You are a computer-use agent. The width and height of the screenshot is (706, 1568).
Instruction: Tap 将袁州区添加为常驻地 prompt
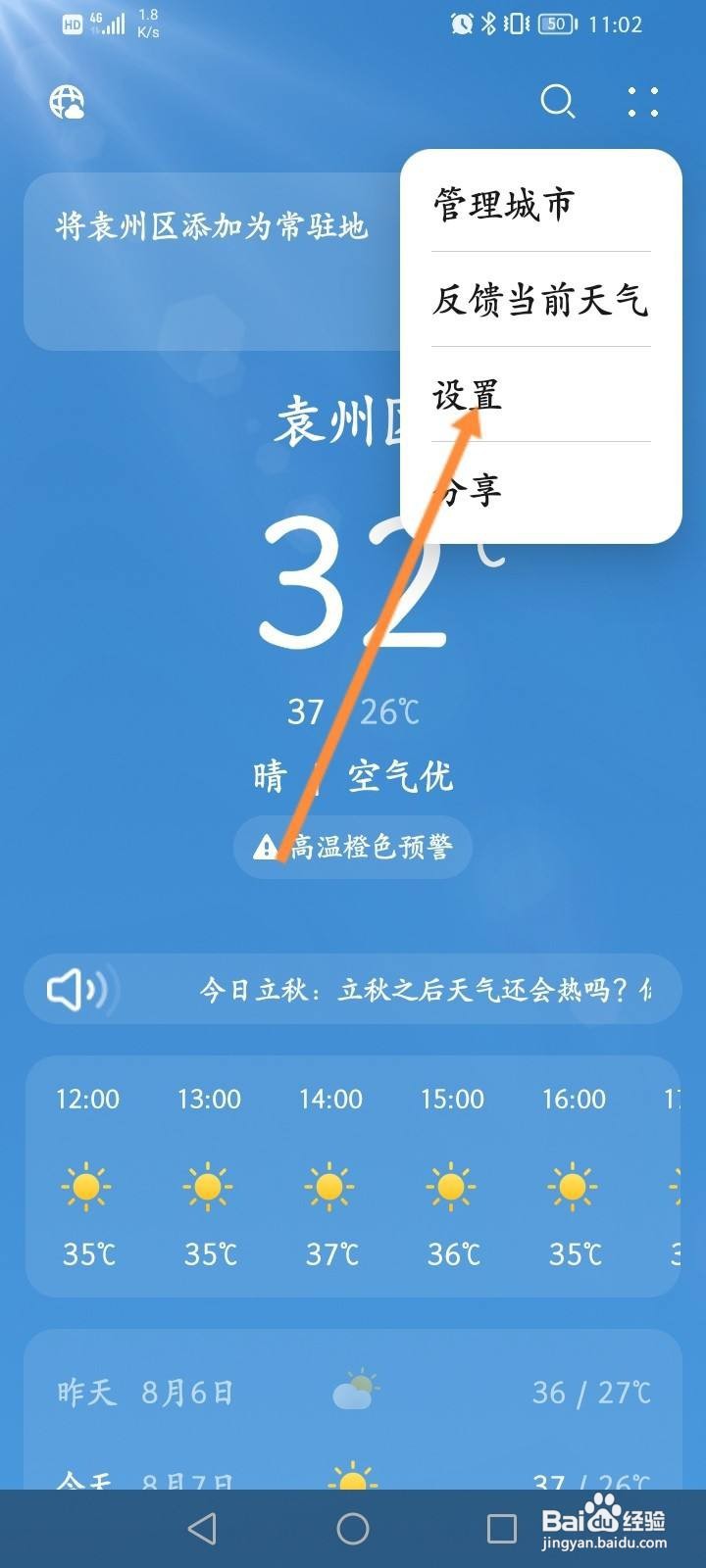coord(211,226)
